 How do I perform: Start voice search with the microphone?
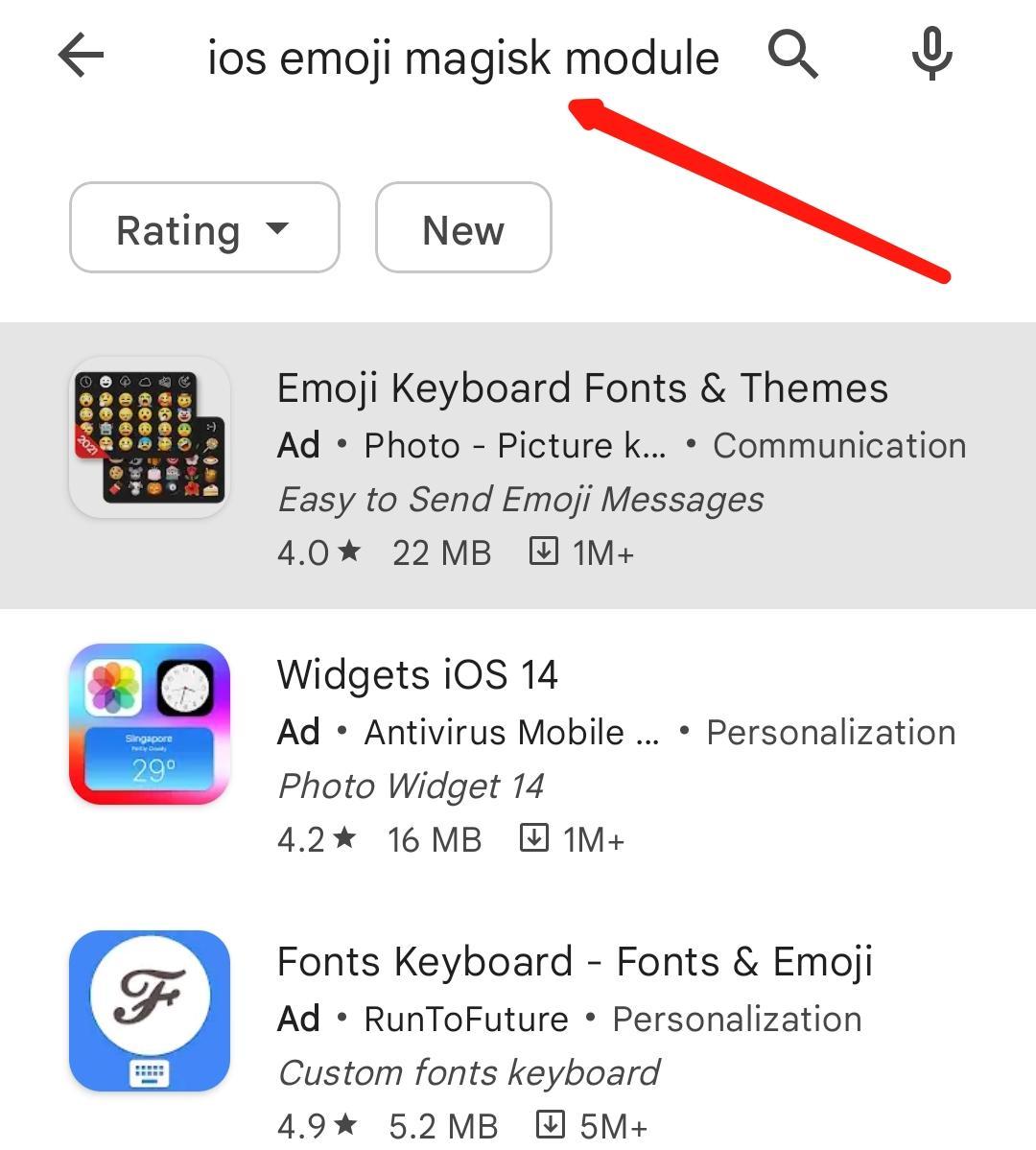[930, 55]
